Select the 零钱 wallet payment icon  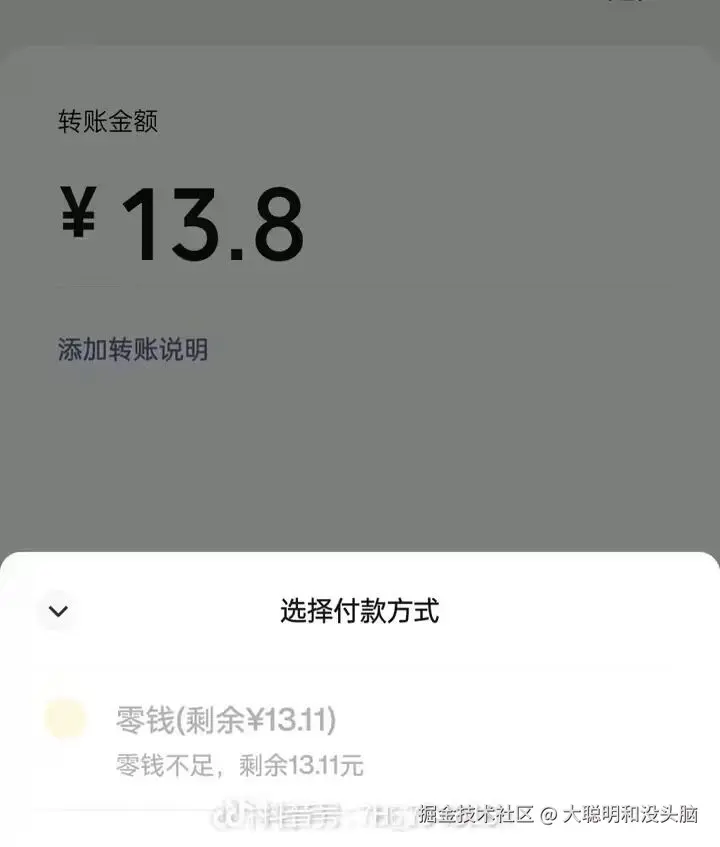coord(62,718)
